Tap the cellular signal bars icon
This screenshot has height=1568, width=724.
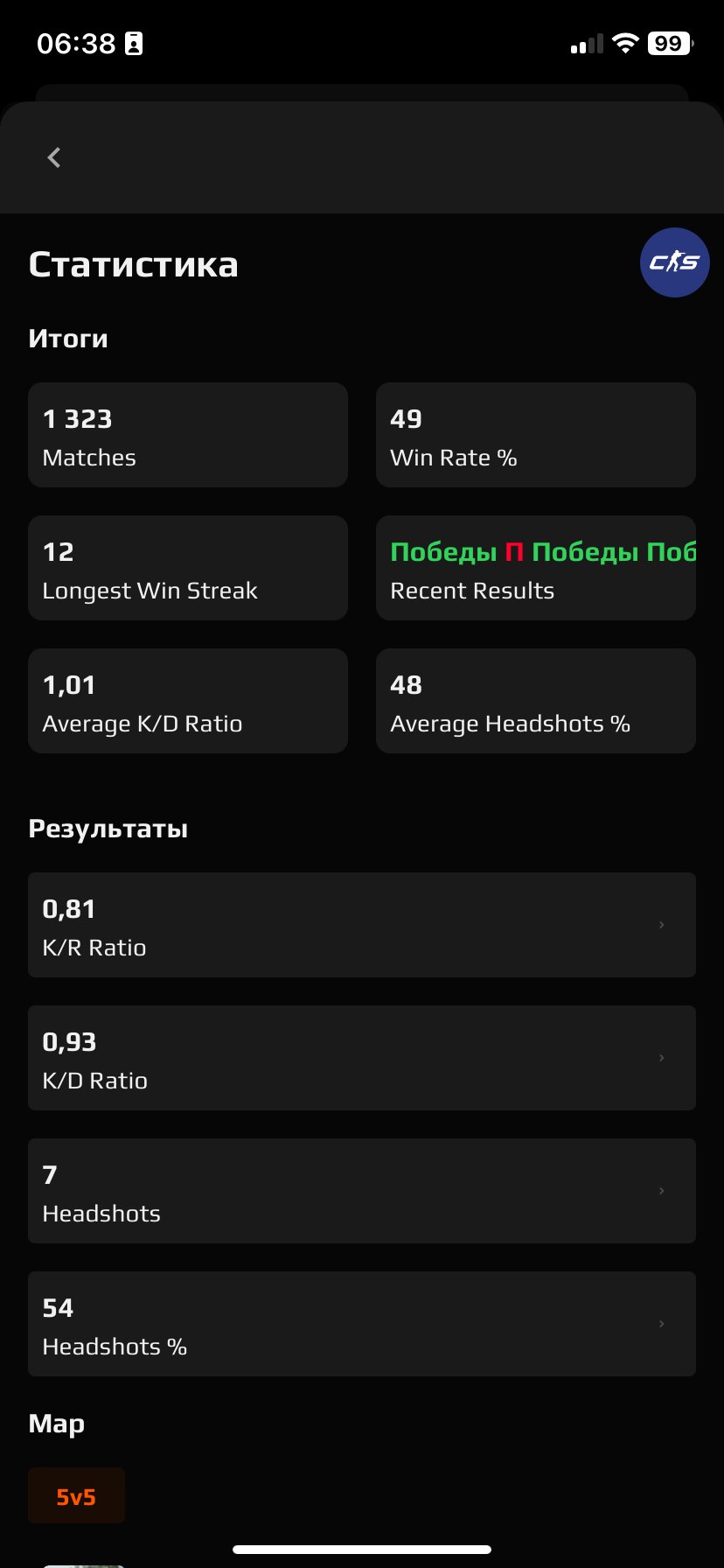[585, 43]
